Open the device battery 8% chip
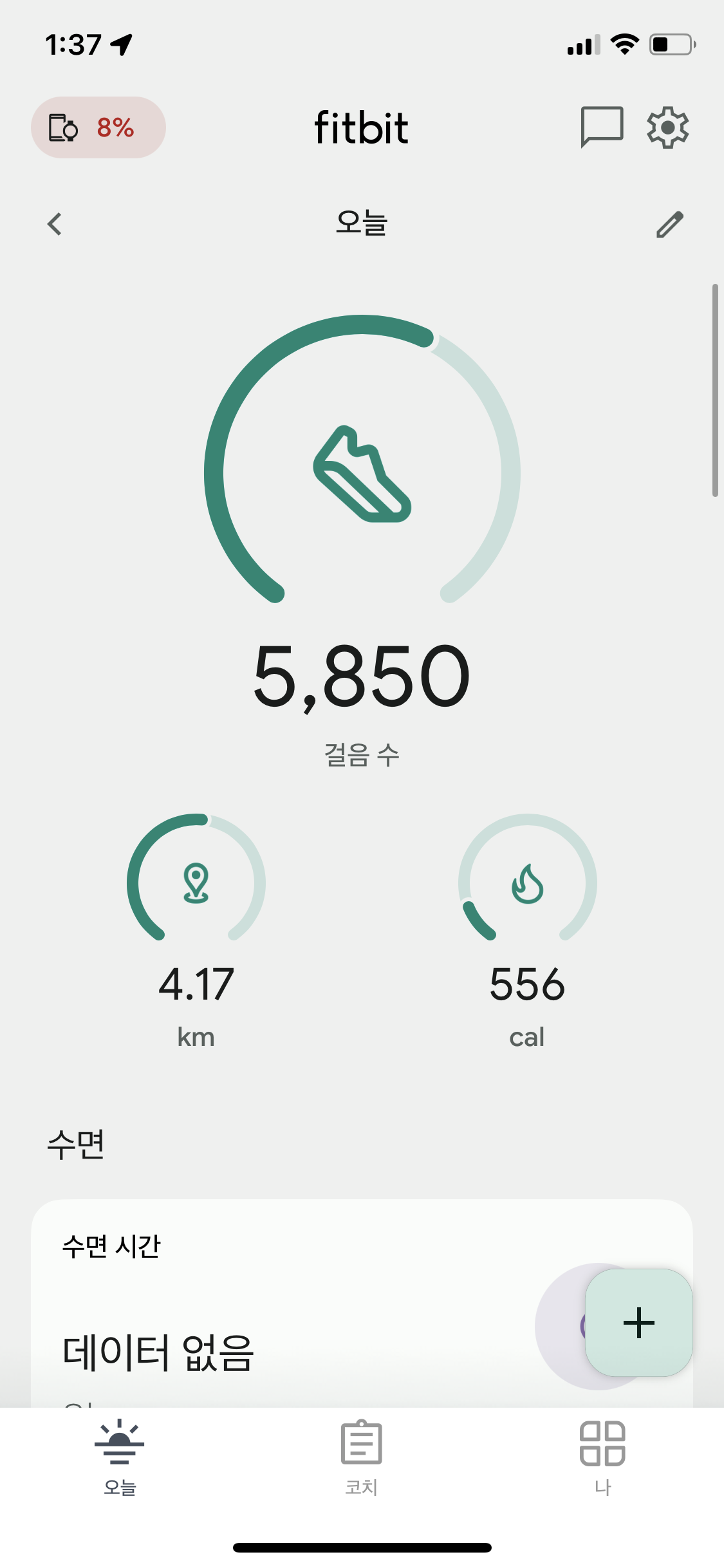This screenshot has width=724, height=1568. [98, 127]
